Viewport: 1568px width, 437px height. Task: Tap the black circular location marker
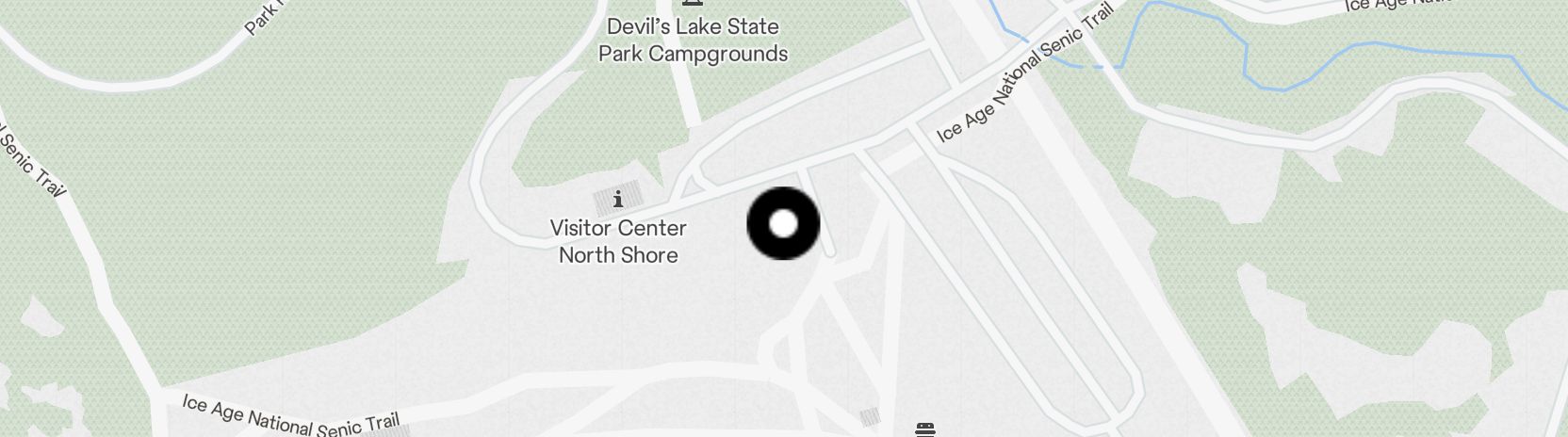point(783,224)
